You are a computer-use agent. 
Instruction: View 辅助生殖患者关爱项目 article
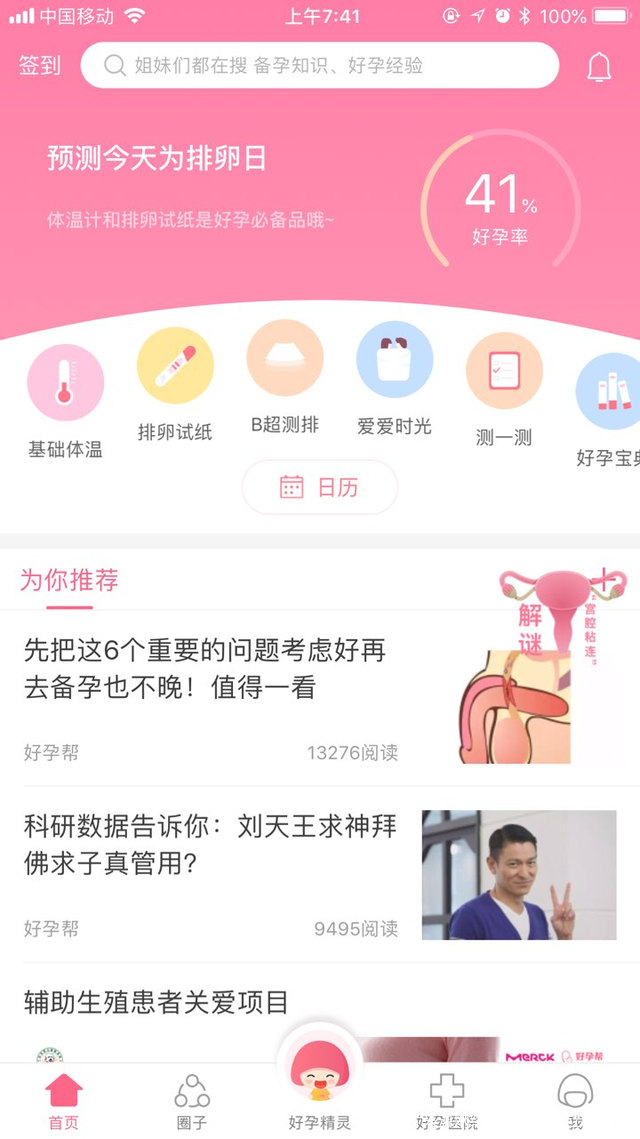coord(156,1001)
